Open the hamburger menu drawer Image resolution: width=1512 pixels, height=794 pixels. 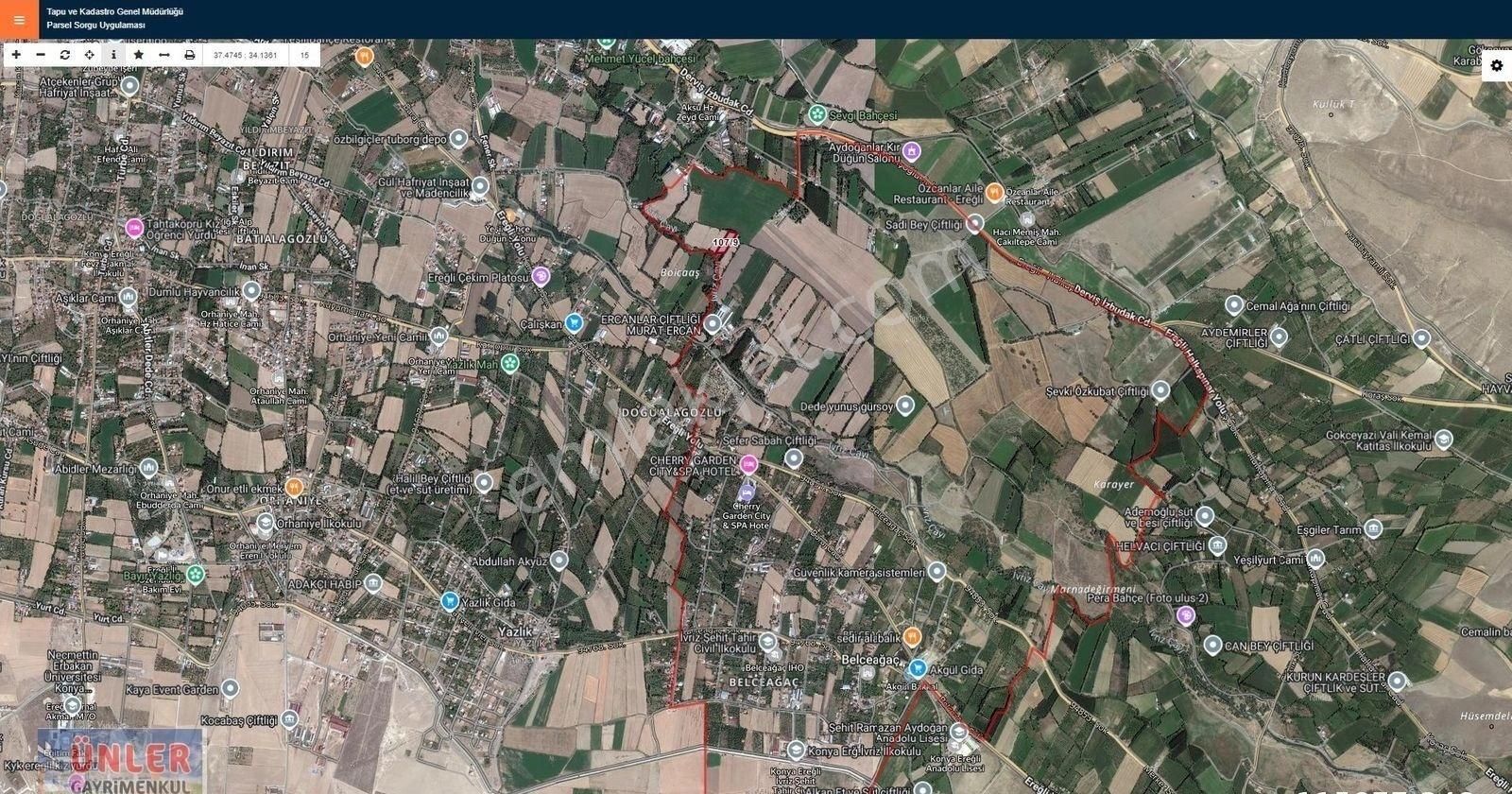(x=19, y=19)
